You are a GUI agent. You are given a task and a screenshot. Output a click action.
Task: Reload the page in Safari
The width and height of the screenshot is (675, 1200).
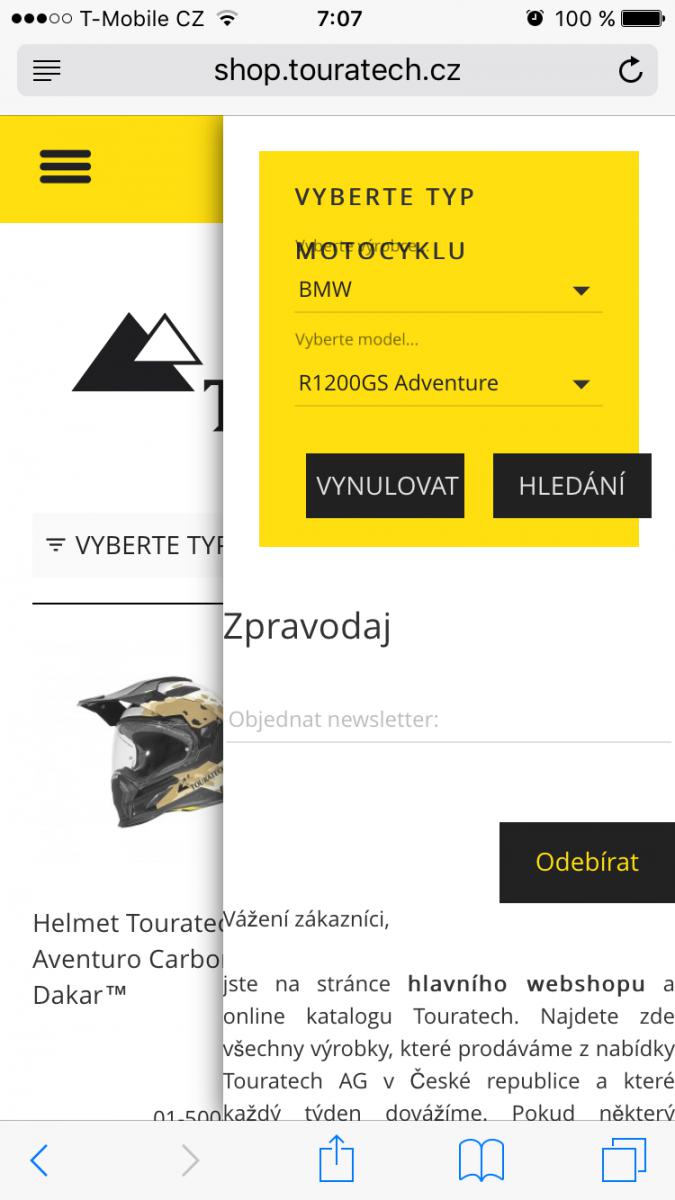[630, 71]
